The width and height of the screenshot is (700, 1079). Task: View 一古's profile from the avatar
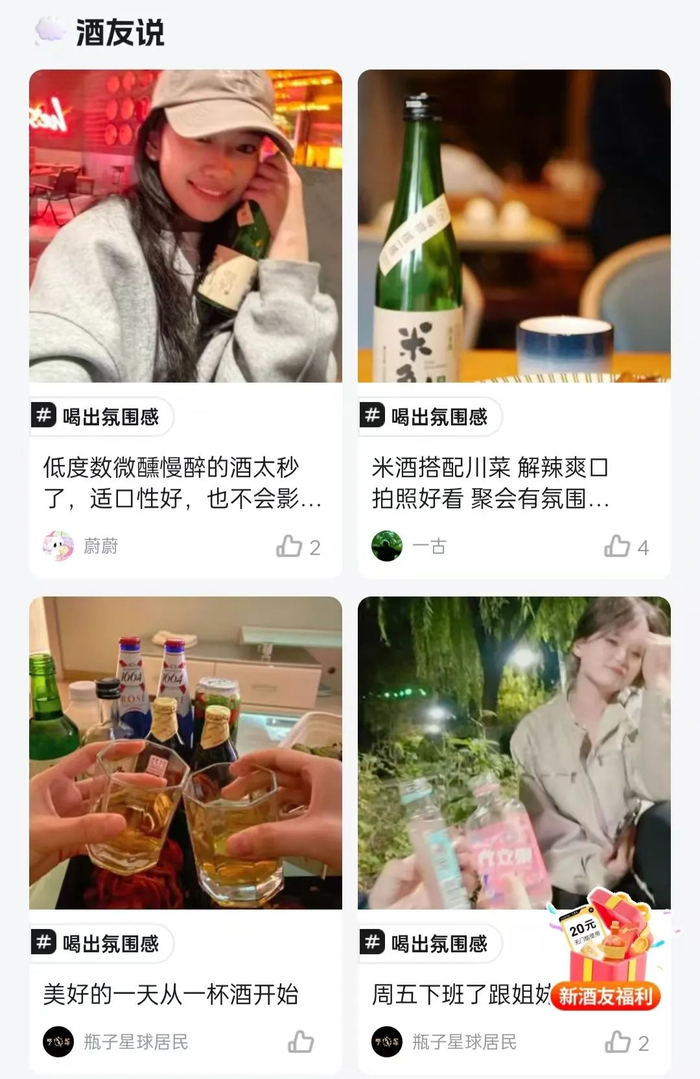click(387, 546)
